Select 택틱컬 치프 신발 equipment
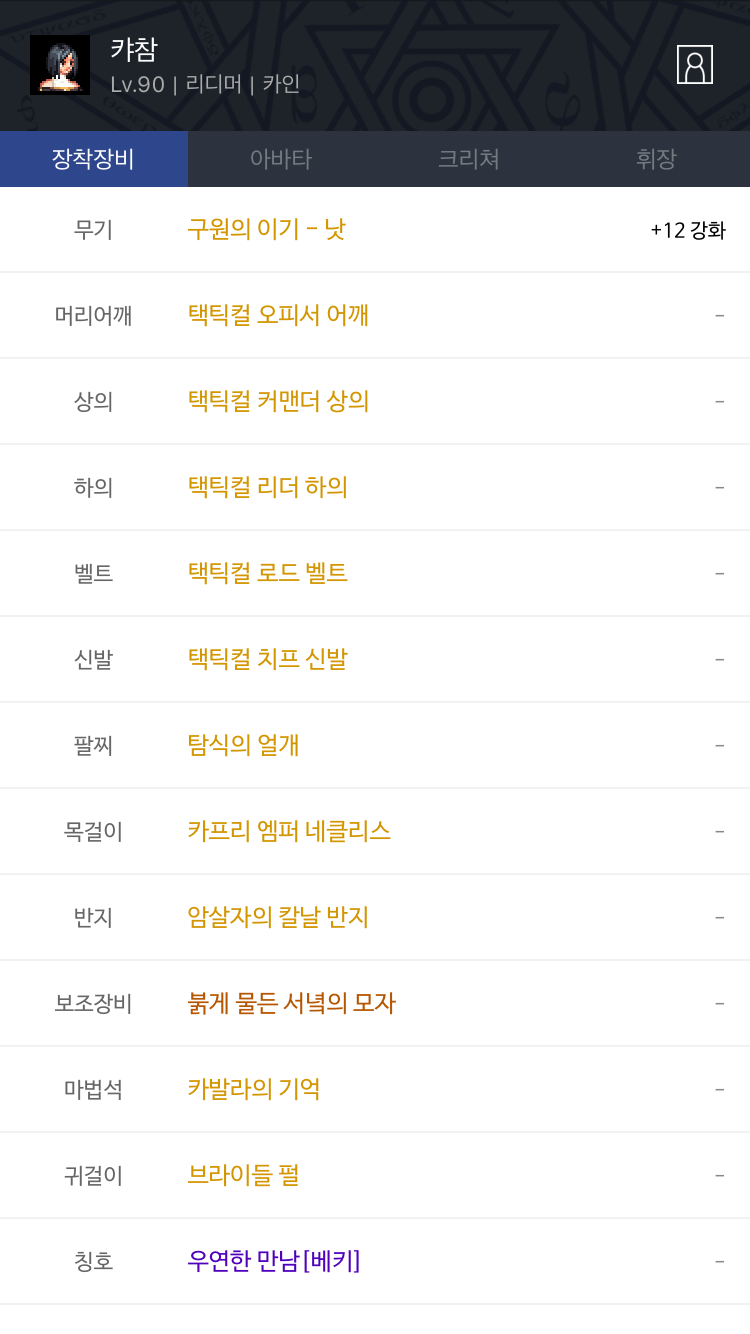The height and width of the screenshot is (1334, 750). point(267,659)
